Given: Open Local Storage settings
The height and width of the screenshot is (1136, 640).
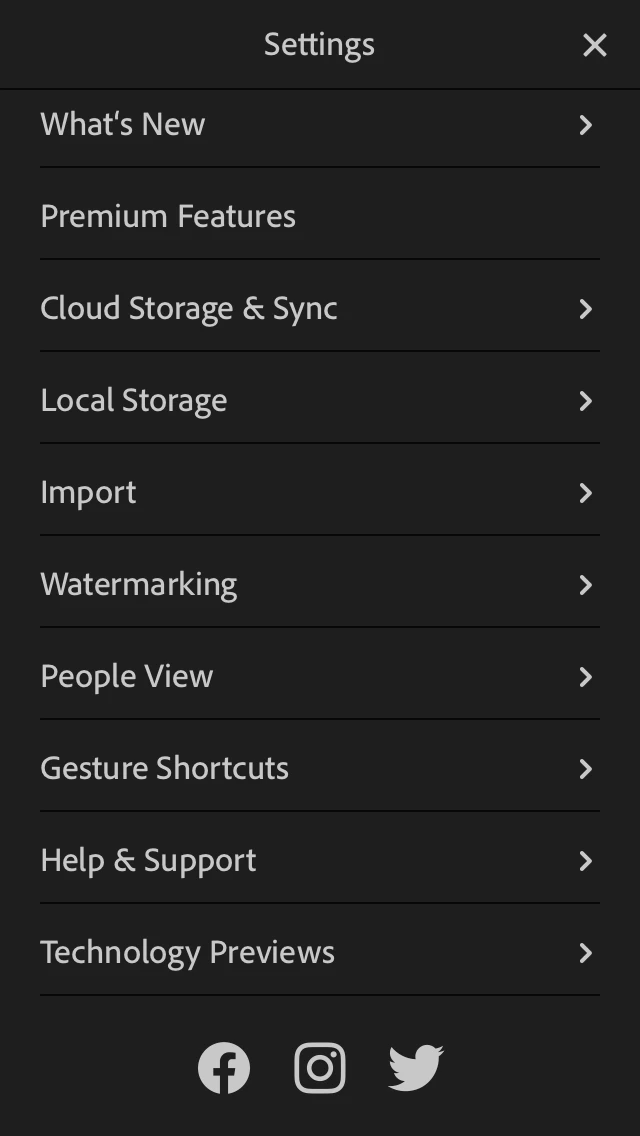Looking at the screenshot, I should (320, 400).
